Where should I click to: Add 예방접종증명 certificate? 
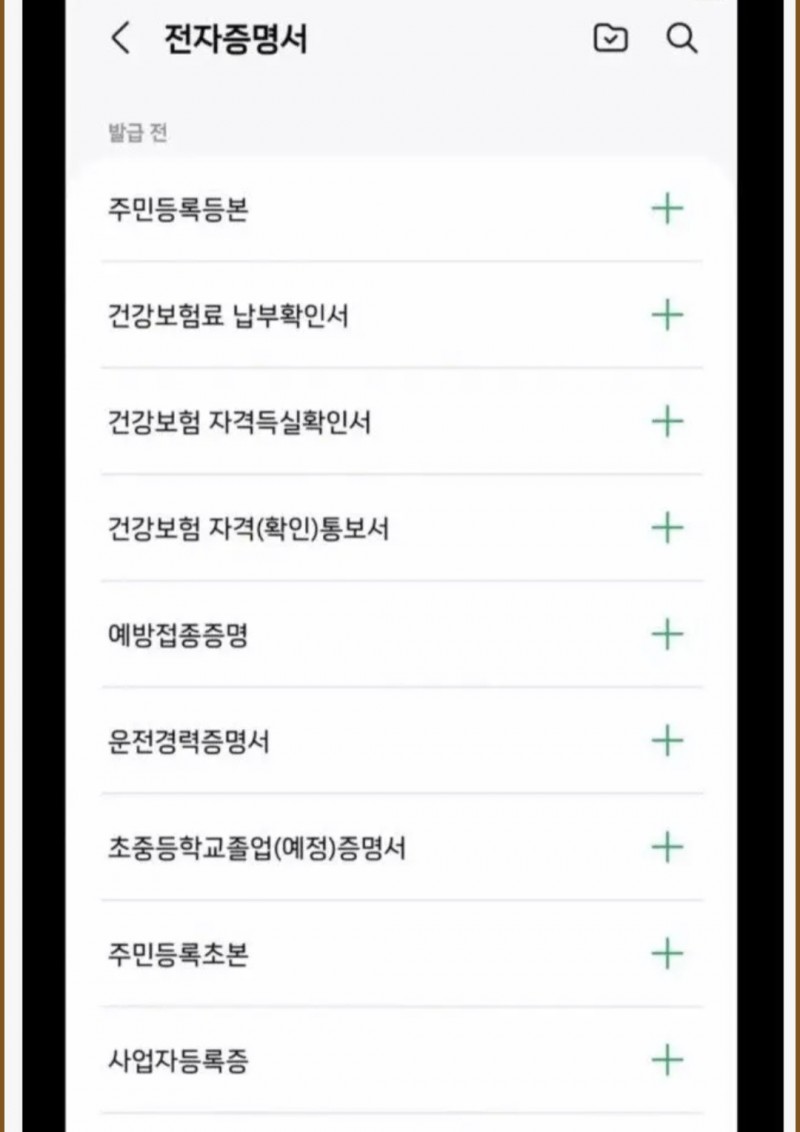(667, 634)
